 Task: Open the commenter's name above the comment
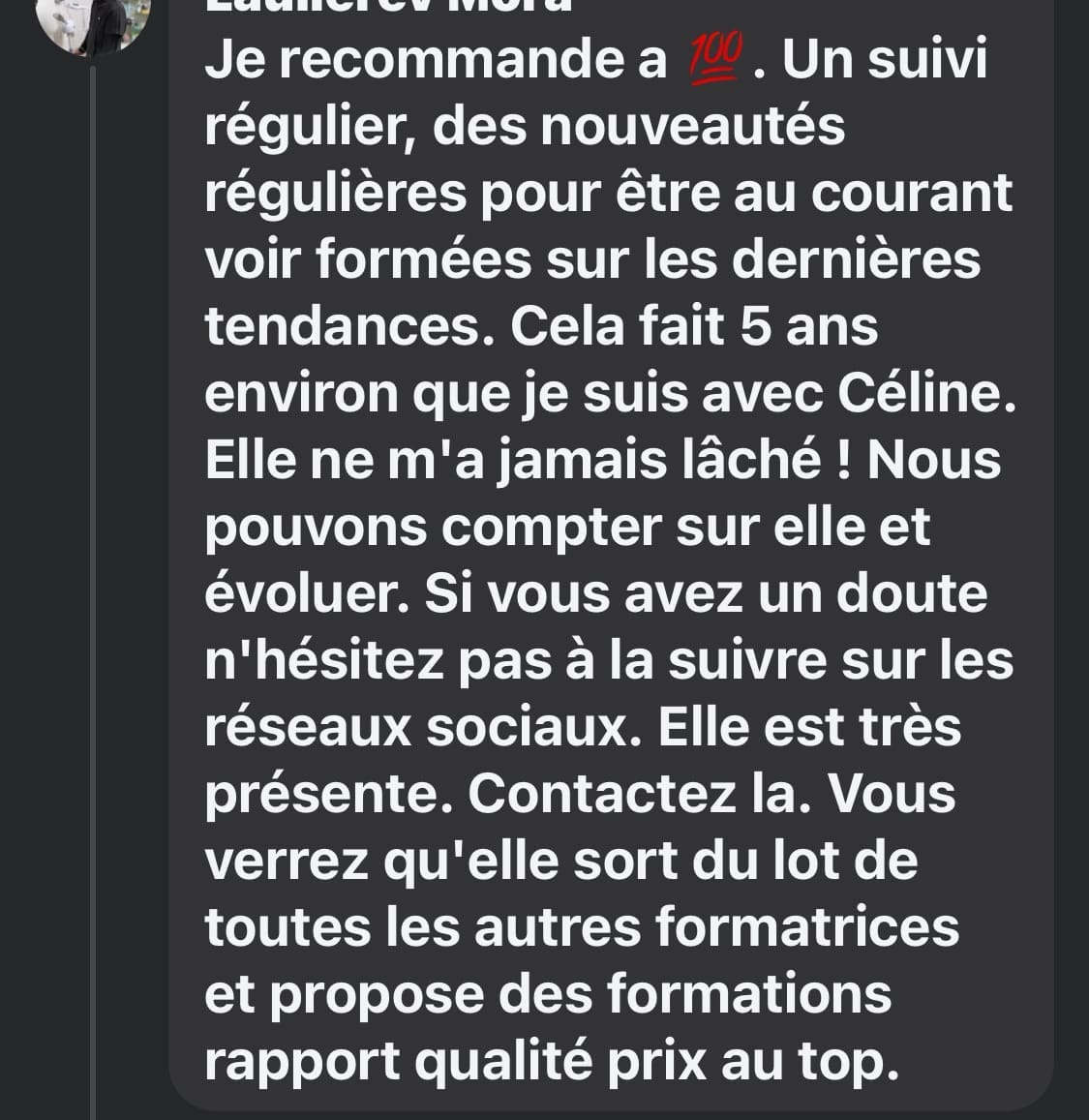[387, 6]
